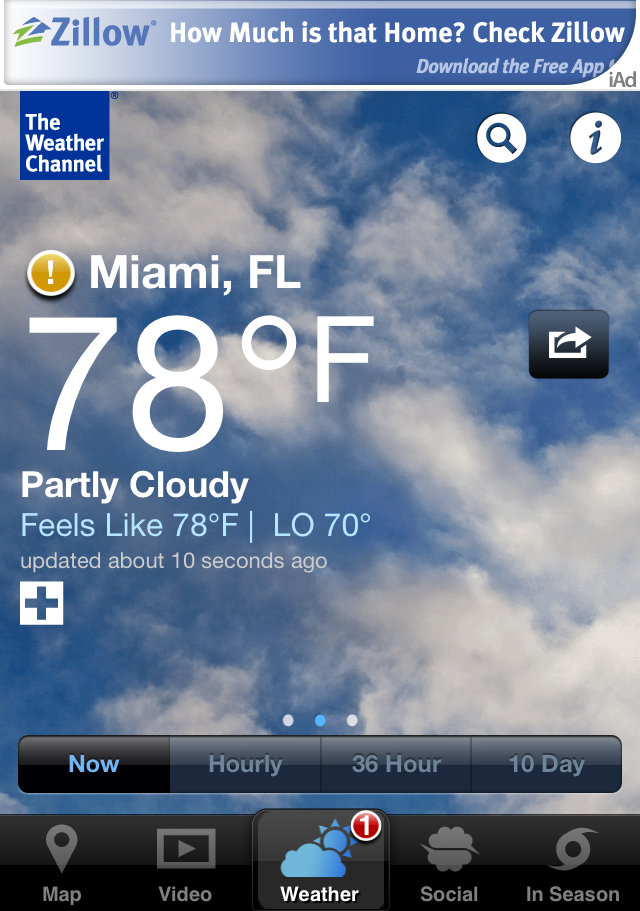Switch to the Hourly forecast
This screenshot has width=640, height=911.
(245, 764)
